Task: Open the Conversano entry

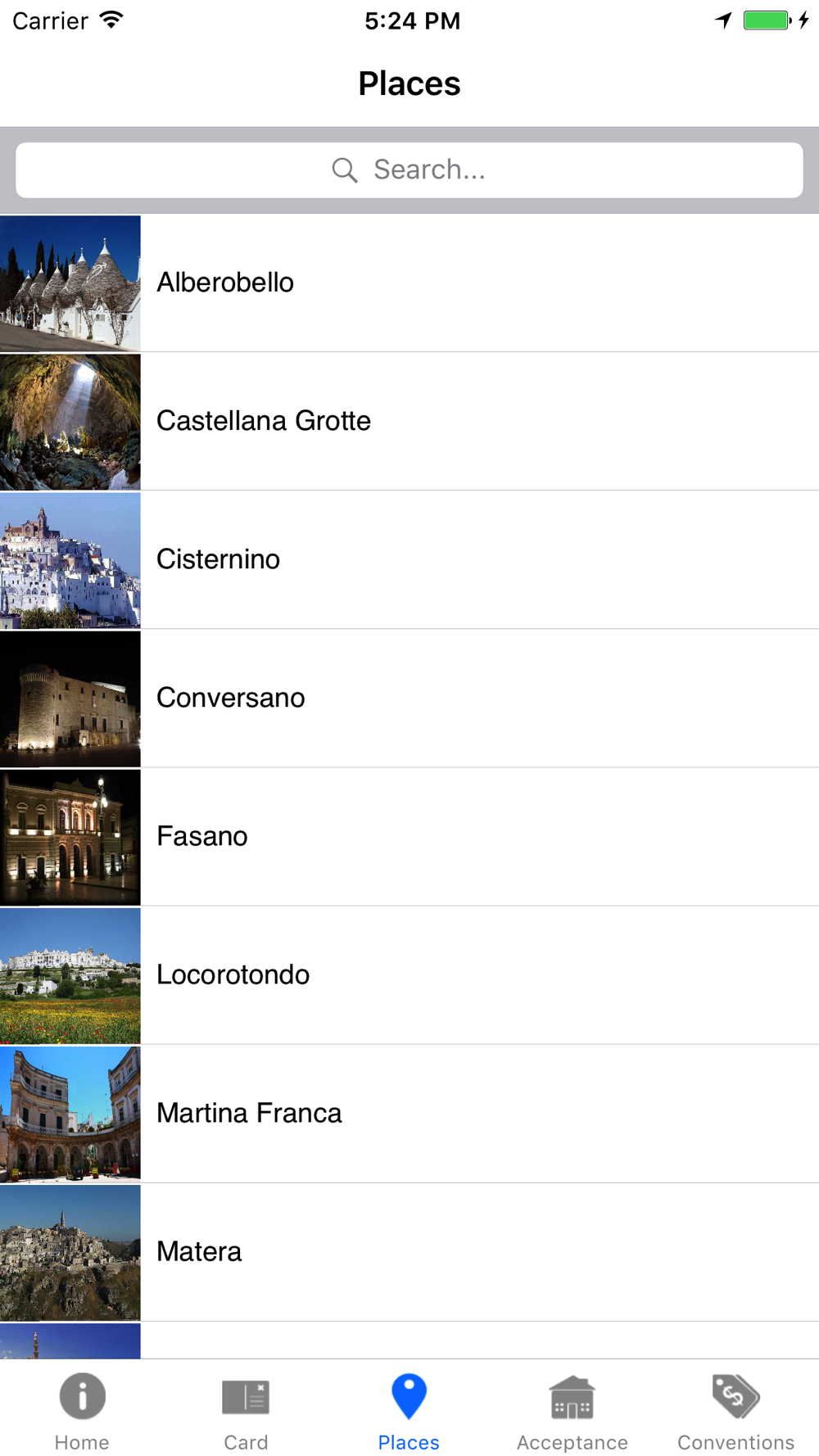Action: pyautogui.click(x=409, y=699)
